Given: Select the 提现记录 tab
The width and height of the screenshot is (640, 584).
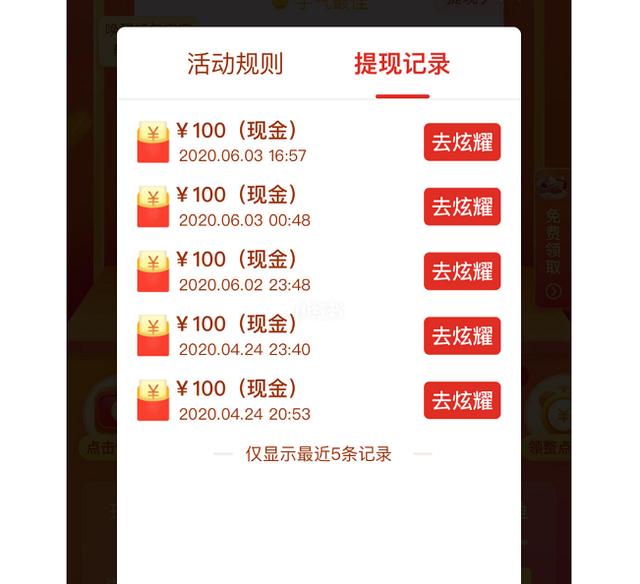Looking at the screenshot, I should pyautogui.click(x=402, y=65).
